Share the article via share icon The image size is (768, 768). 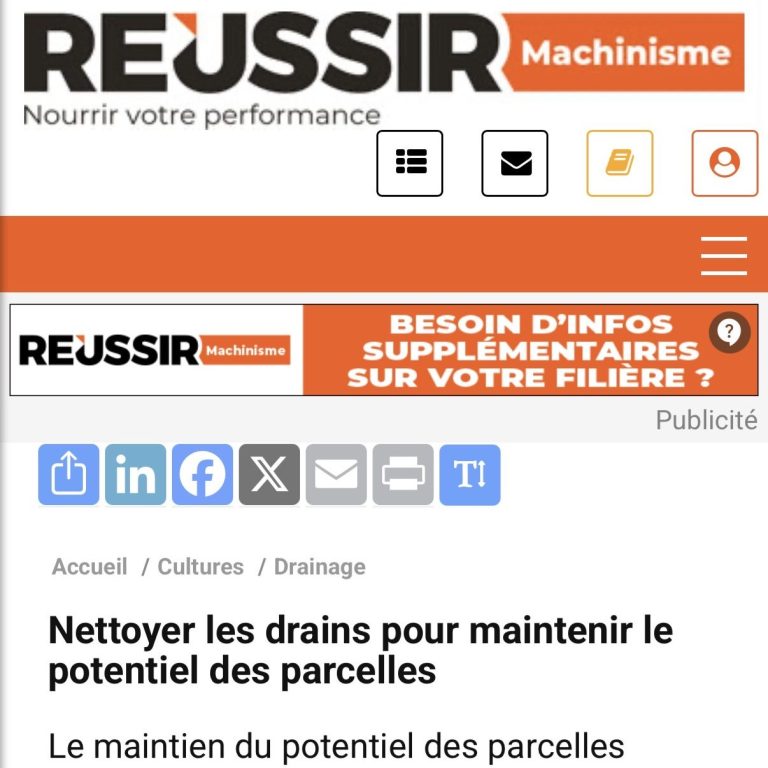coord(69,475)
